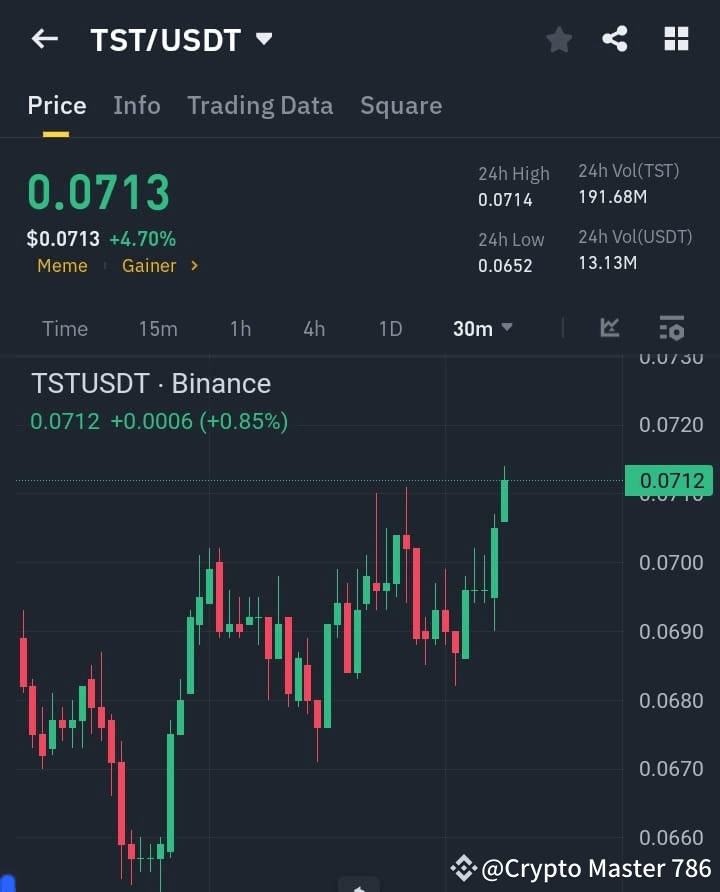The image size is (720, 892).
Task: Switch to the Info tab
Action: [x=137, y=105]
